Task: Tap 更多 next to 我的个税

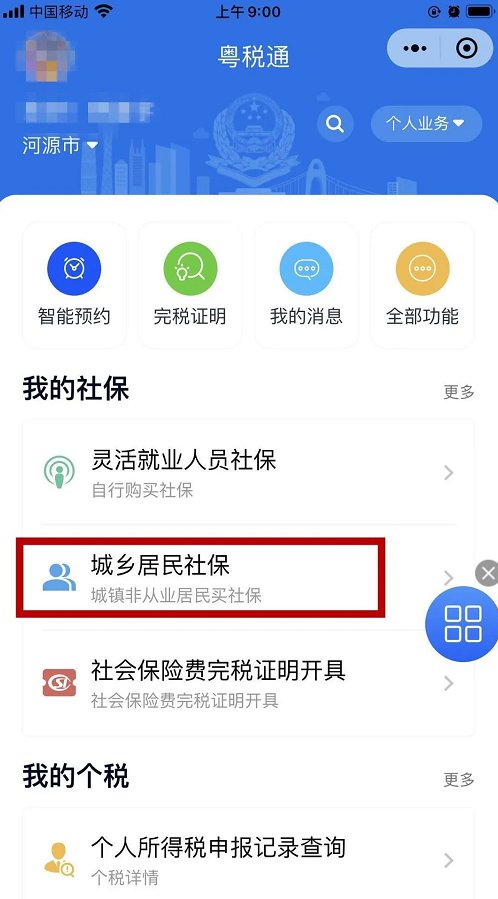Action: pyautogui.click(x=458, y=779)
